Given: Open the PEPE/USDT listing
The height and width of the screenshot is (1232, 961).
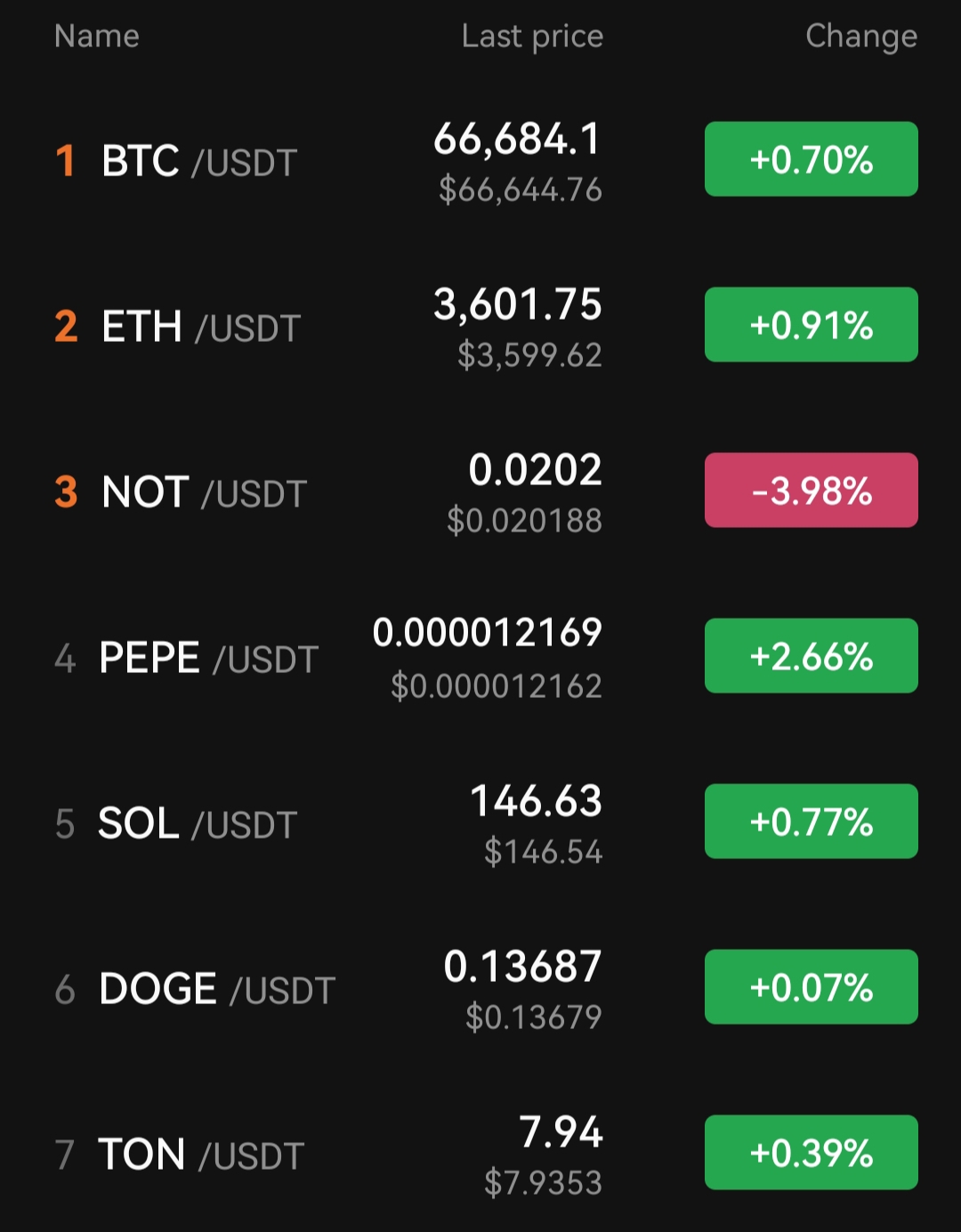Looking at the screenshot, I should [x=208, y=659].
